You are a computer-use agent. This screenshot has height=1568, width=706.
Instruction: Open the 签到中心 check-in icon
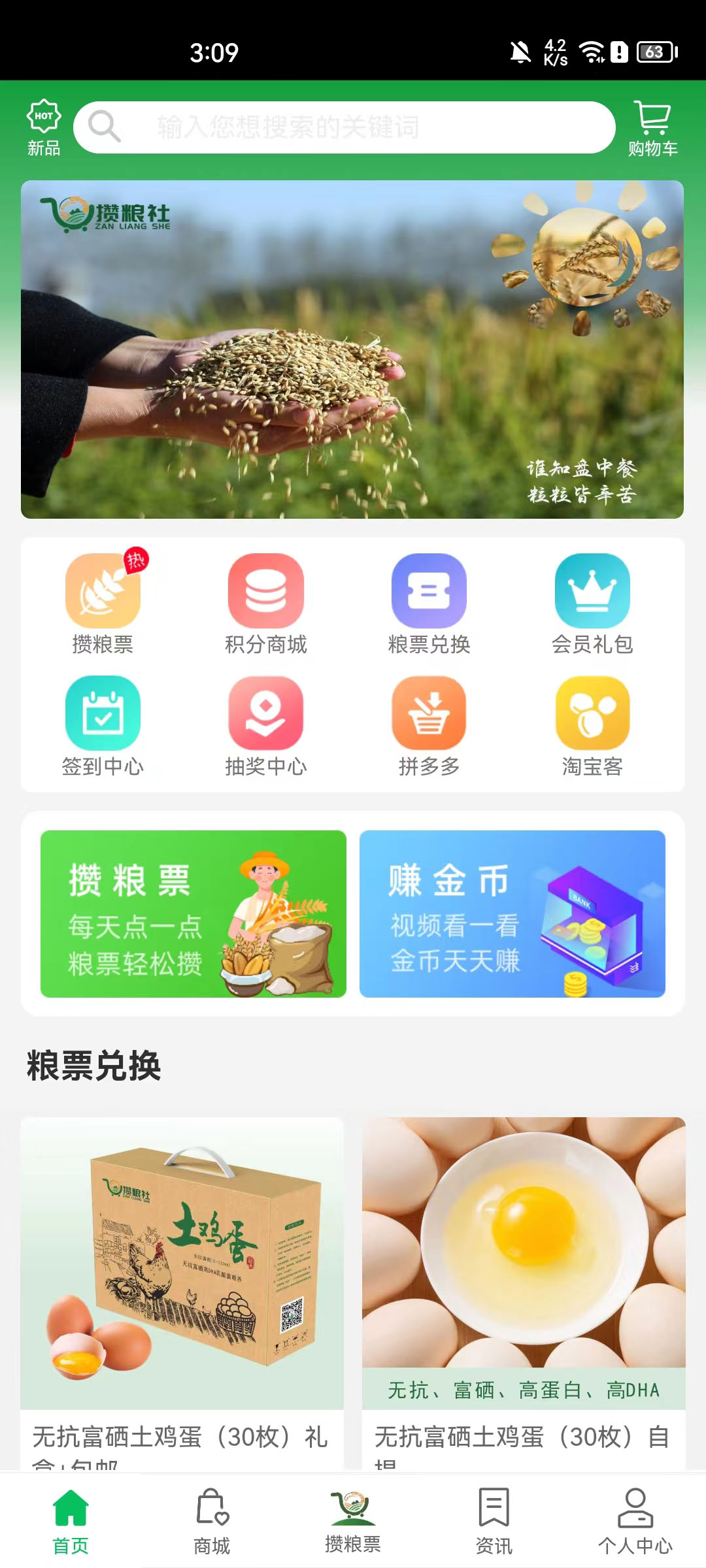tap(103, 715)
